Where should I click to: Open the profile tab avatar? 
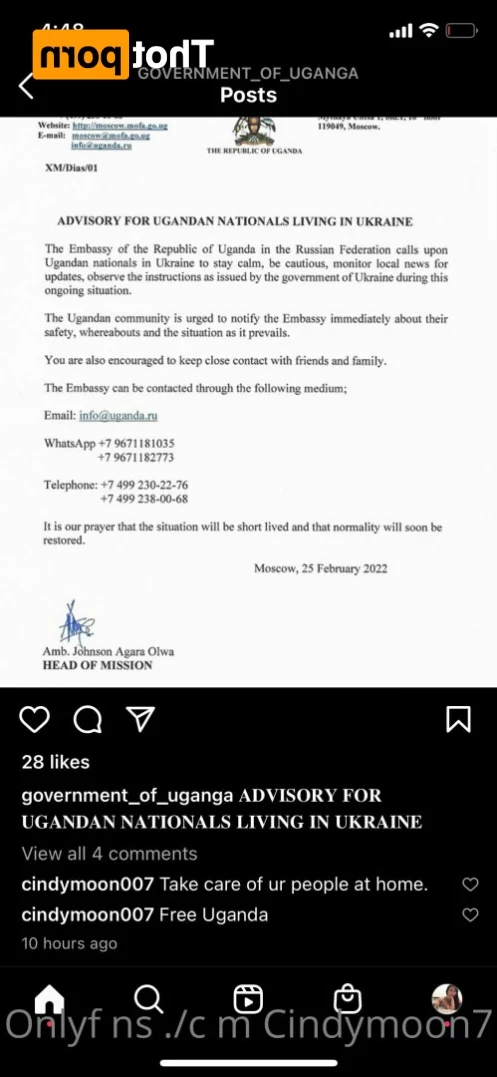pyautogui.click(x=447, y=999)
